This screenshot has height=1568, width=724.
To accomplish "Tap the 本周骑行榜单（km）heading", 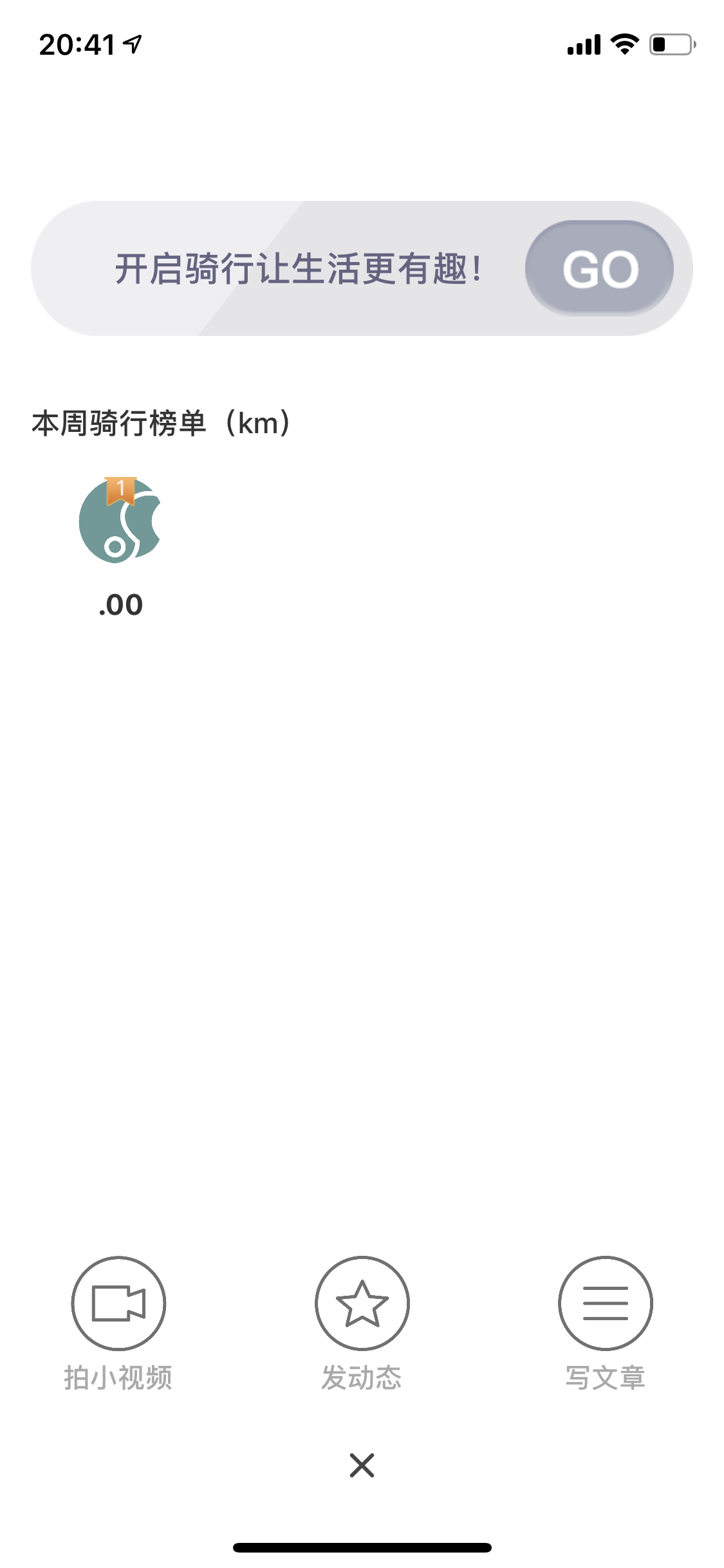I will pyautogui.click(x=162, y=421).
